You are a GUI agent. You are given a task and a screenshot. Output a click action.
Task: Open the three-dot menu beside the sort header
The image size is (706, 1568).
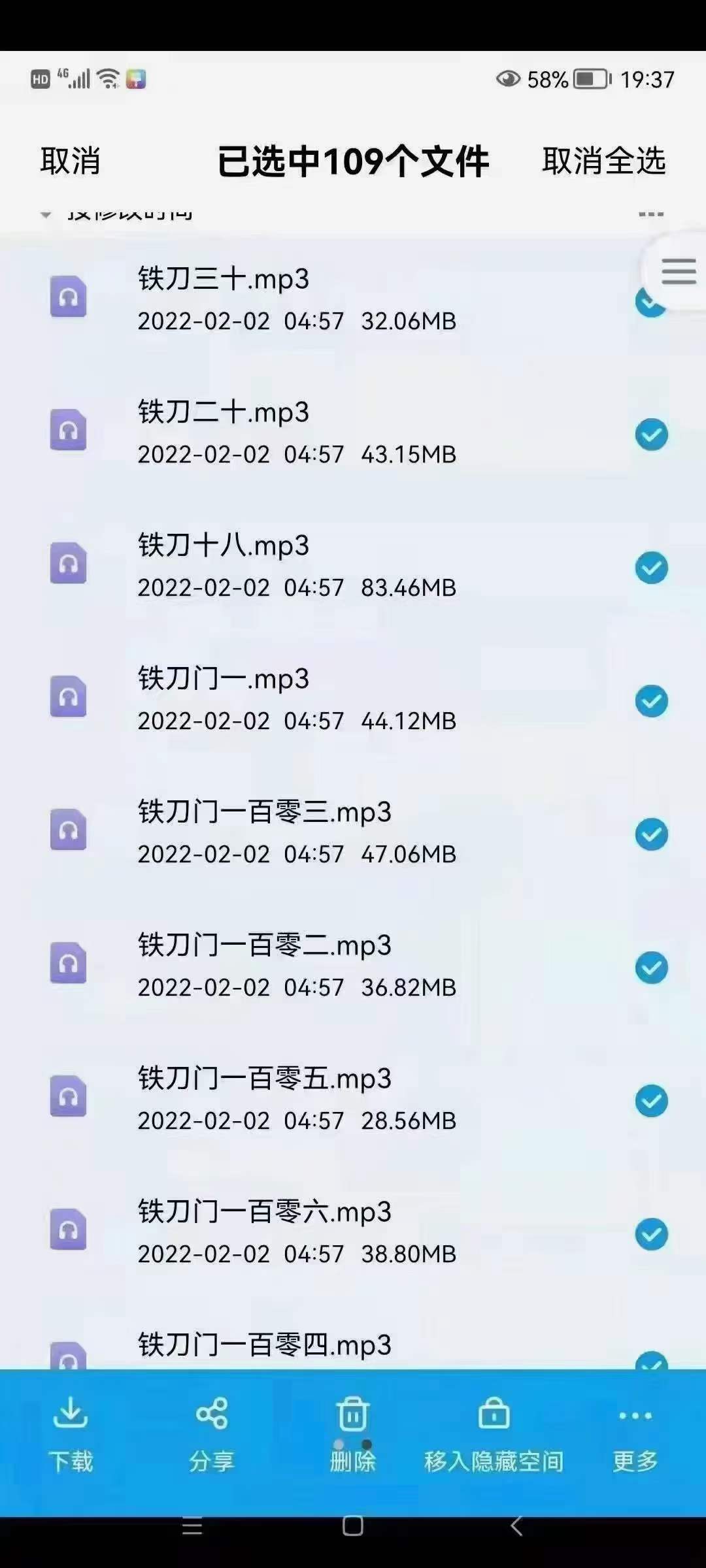651,214
